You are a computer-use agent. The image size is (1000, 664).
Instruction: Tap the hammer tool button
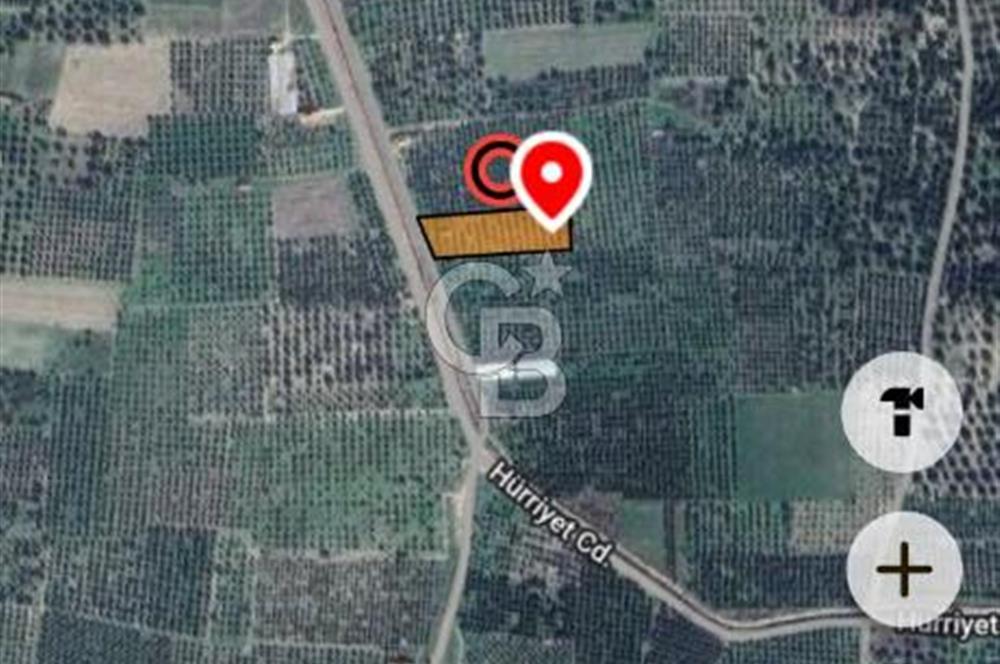coord(901,411)
